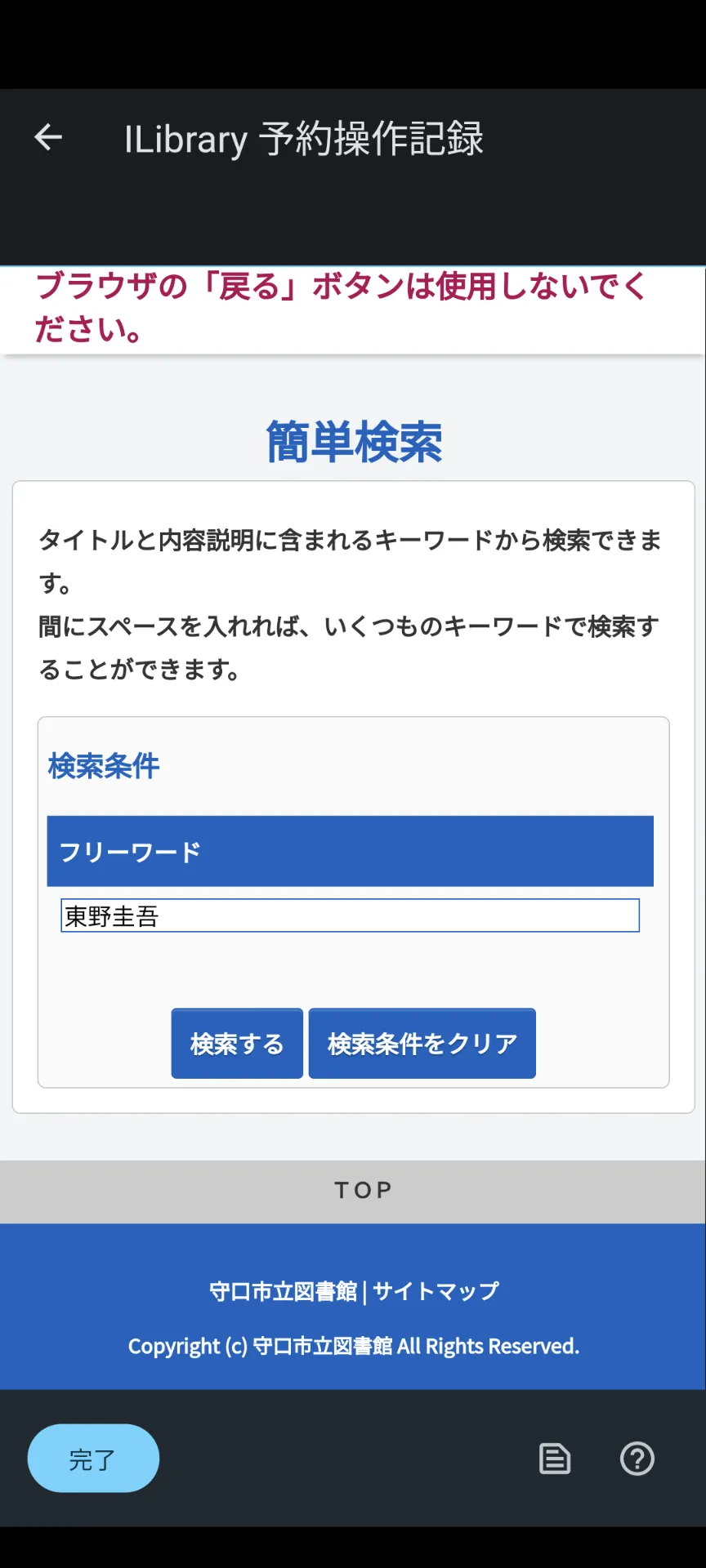This screenshot has height=1568, width=706.
Task: Clear conditions with 検索条件をクリア
Action: 422,1043
